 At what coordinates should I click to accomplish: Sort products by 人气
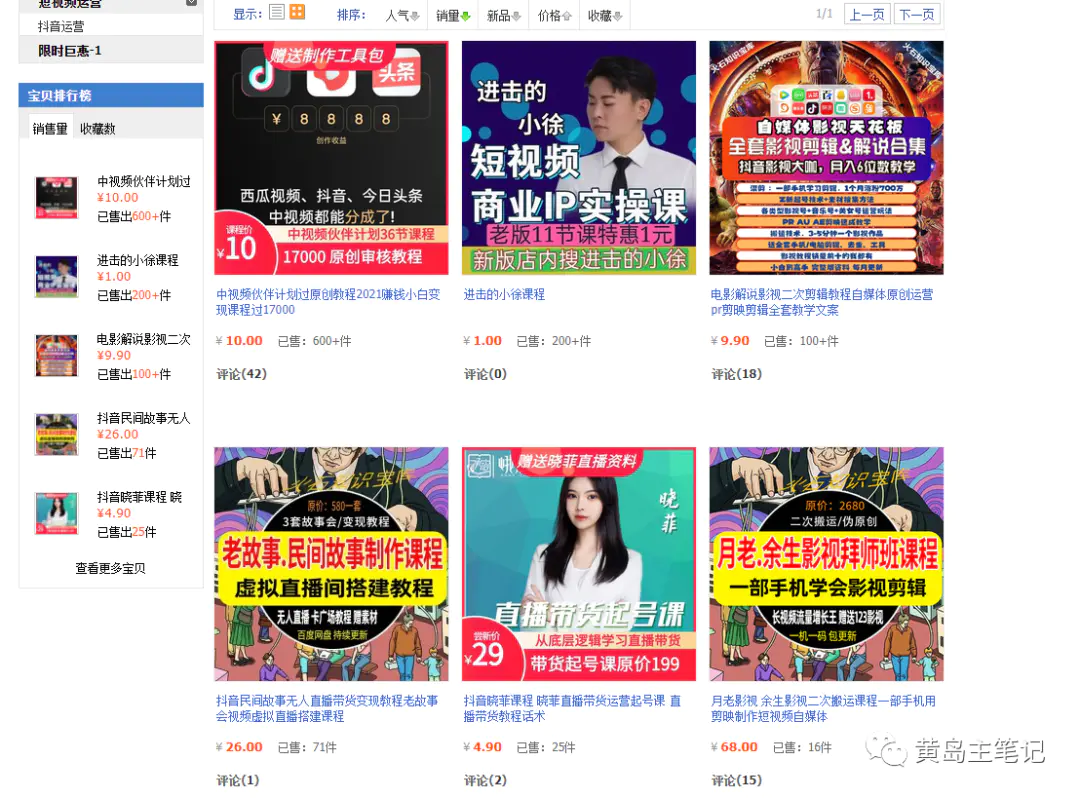[403, 15]
